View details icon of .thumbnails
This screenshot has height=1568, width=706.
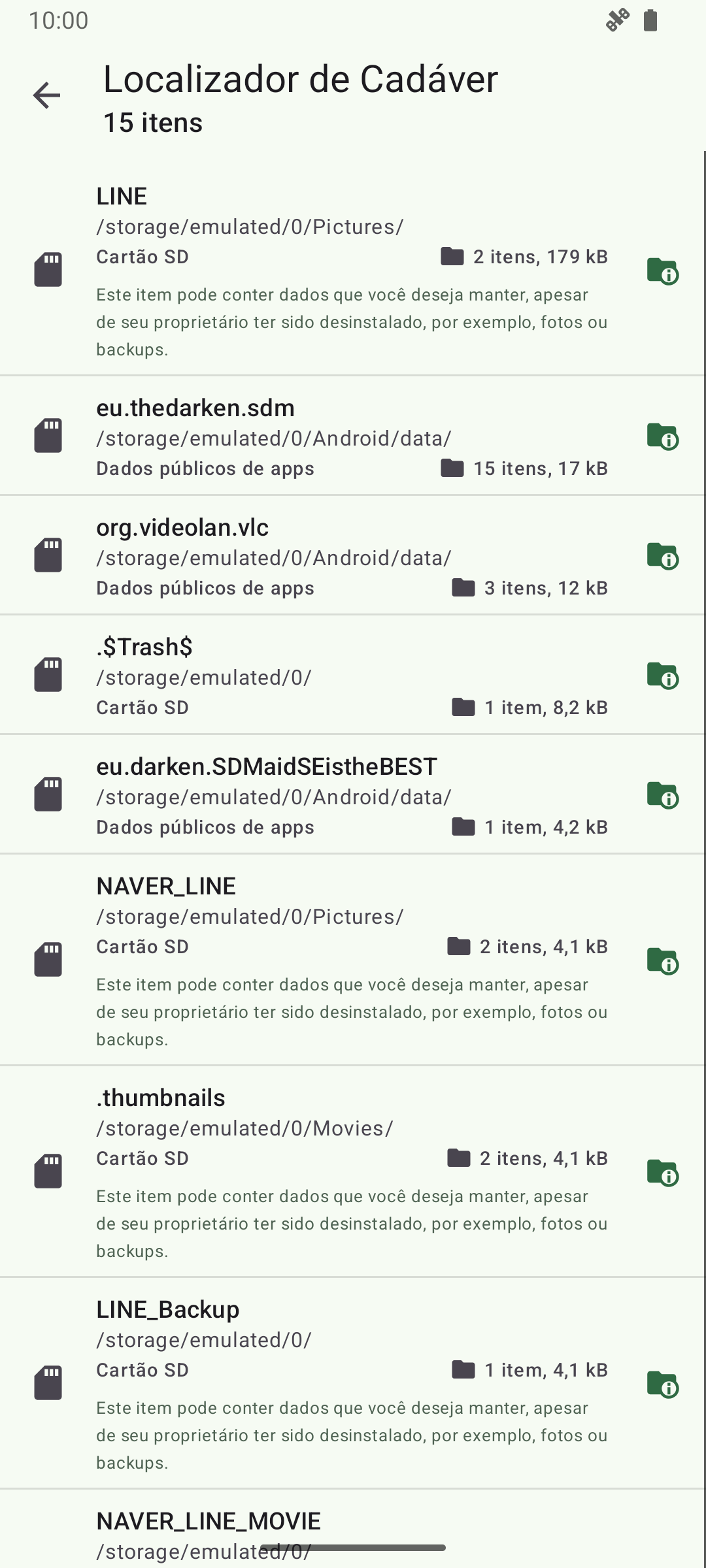click(x=662, y=1172)
